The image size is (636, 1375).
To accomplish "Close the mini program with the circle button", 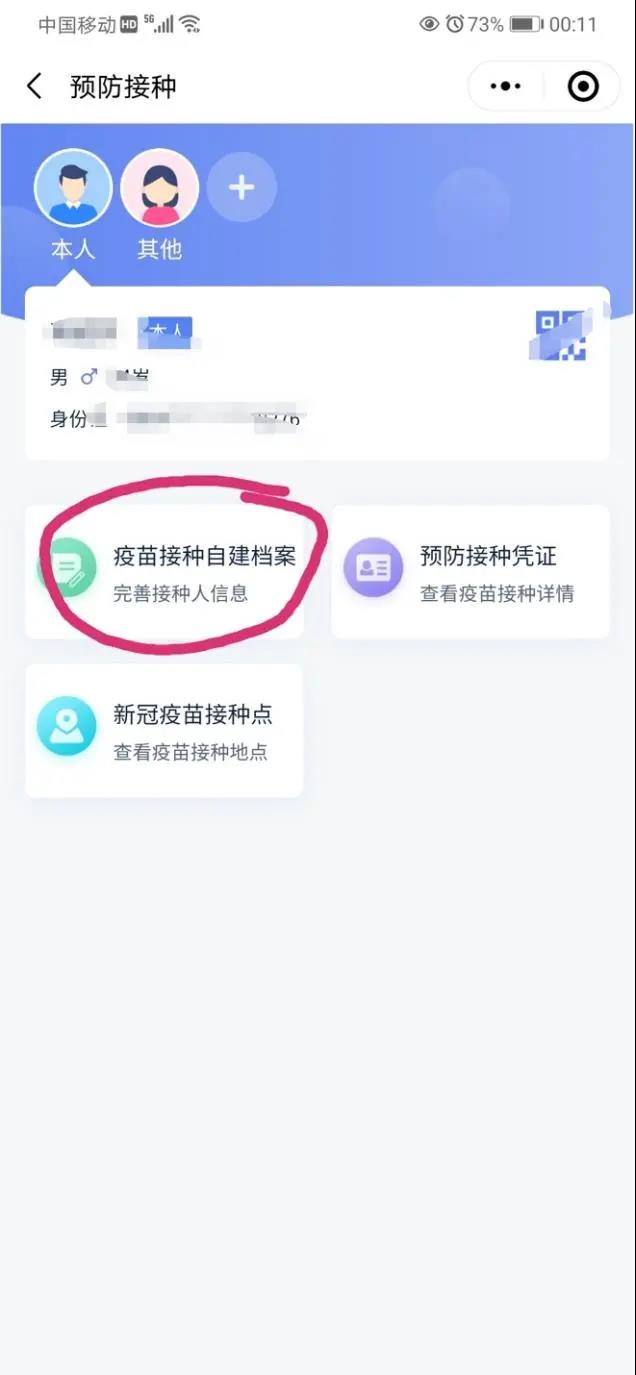I will (x=582, y=87).
